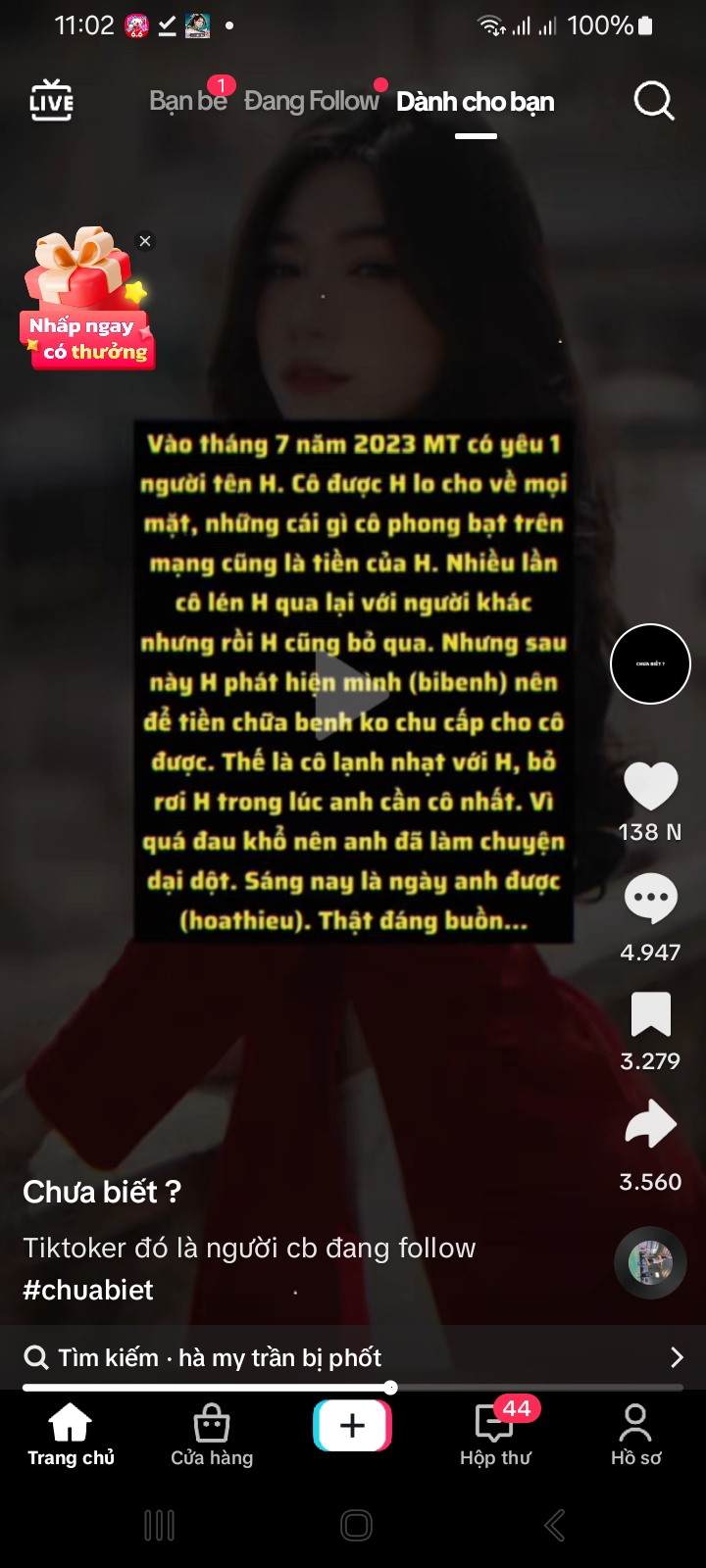Open the Chưa biết ? creator avatar
This screenshot has height=1568, width=706.
[x=650, y=663]
